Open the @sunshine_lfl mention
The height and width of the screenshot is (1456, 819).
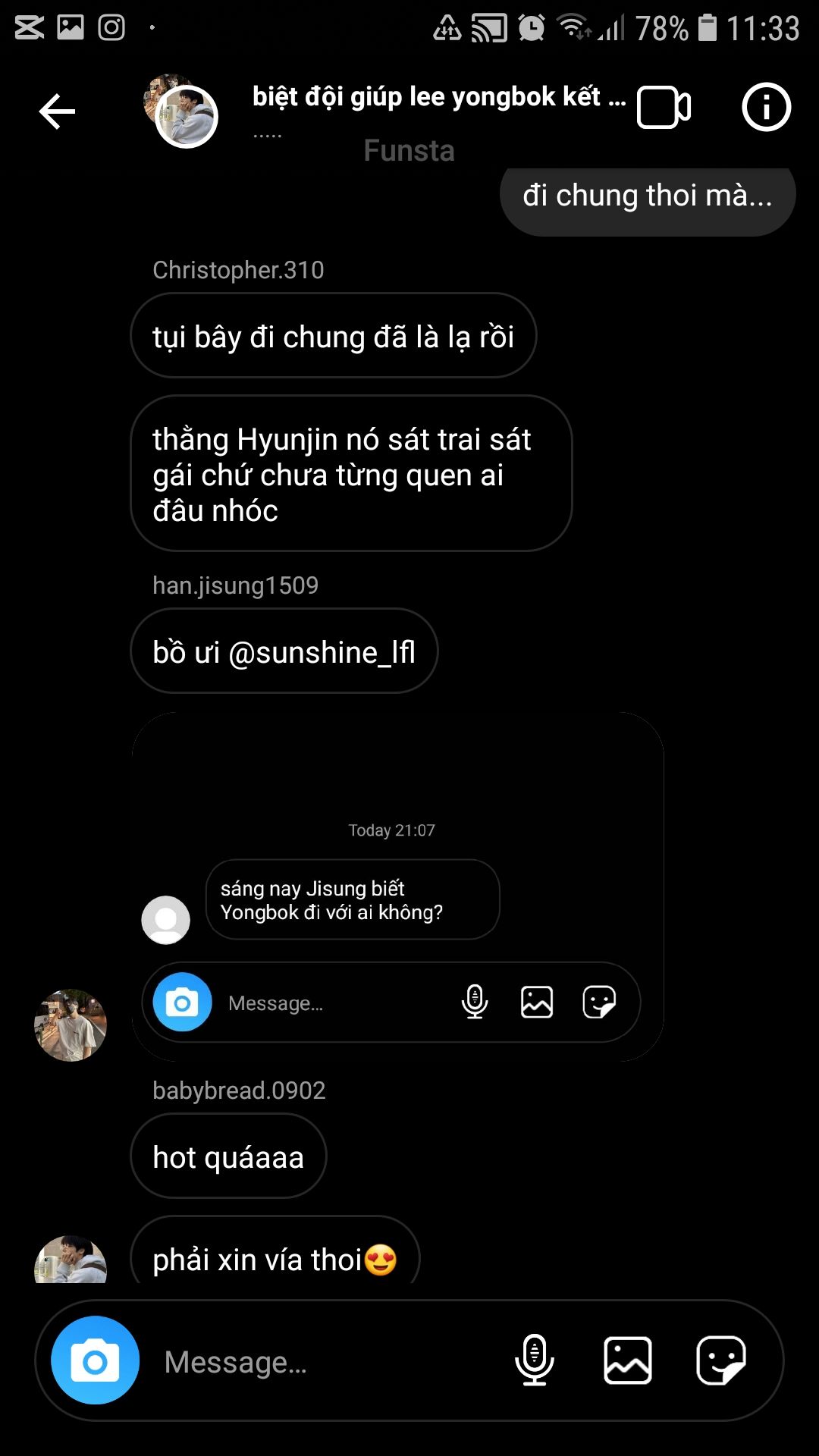[x=322, y=652]
